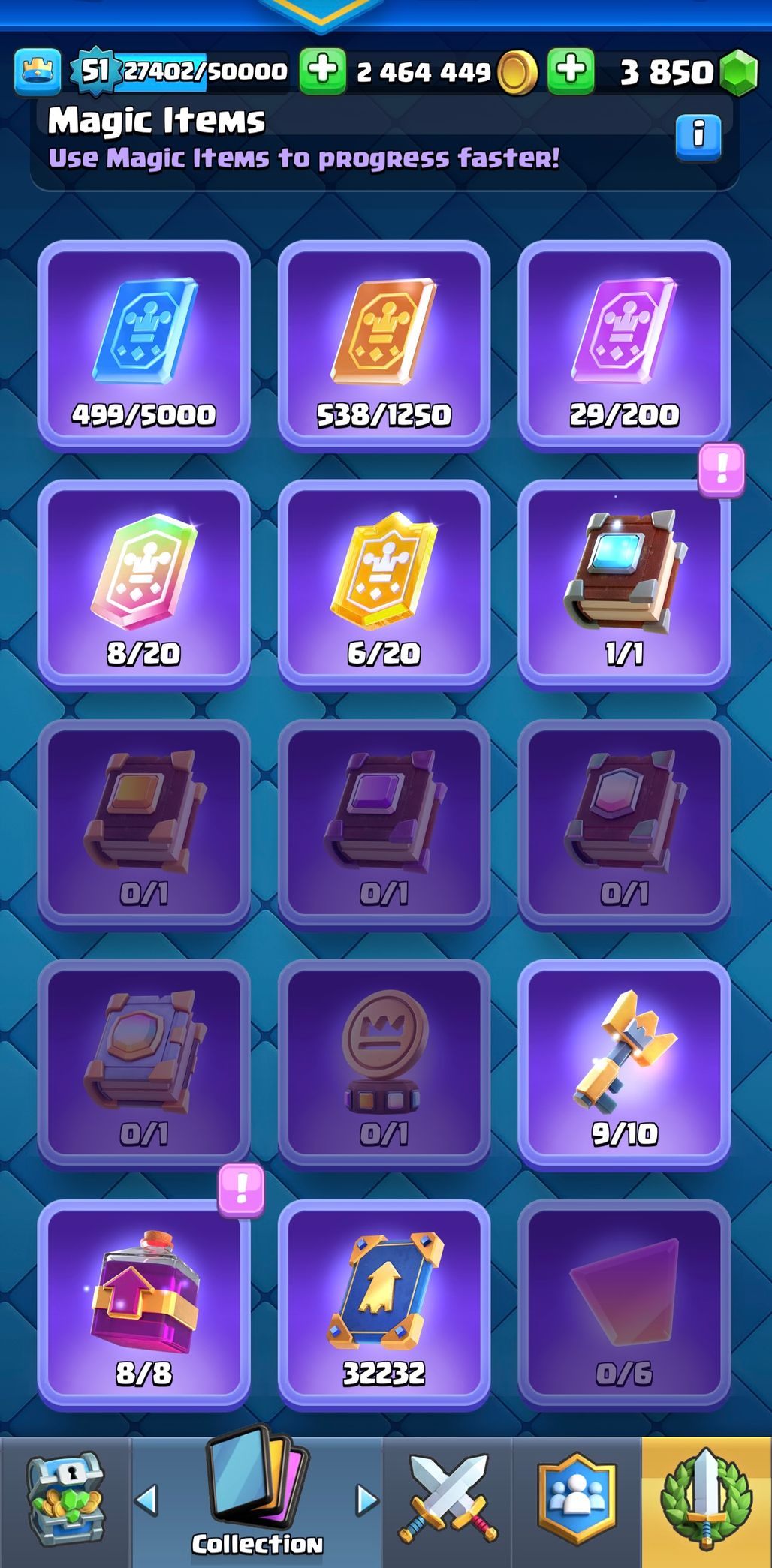Select the chest key item 9/10

(624, 1065)
